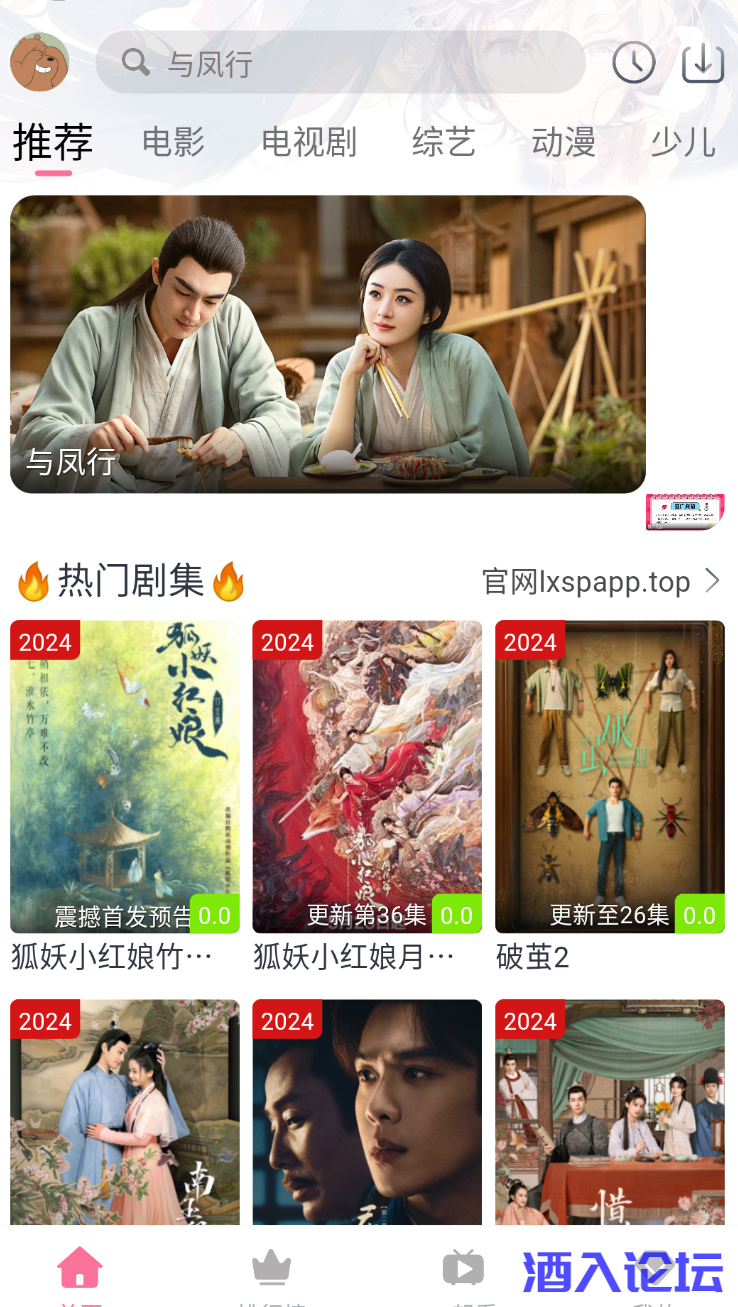Open the 与凤行 featured banner

[x=328, y=344]
